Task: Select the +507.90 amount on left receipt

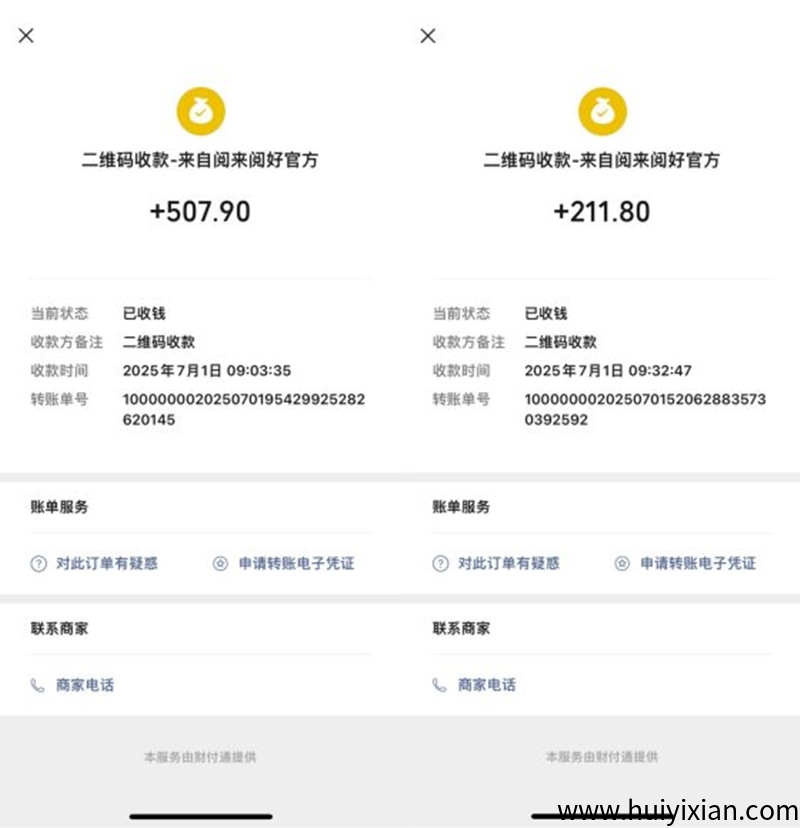Action: point(199,212)
